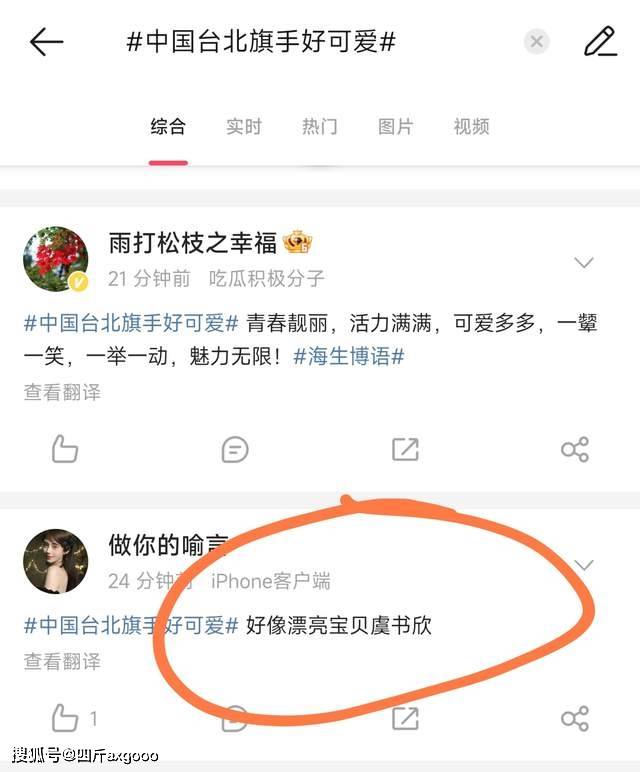Open the 视频 tab
The width and height of the screenshot is (640, 772).
(x=471, y=127)
